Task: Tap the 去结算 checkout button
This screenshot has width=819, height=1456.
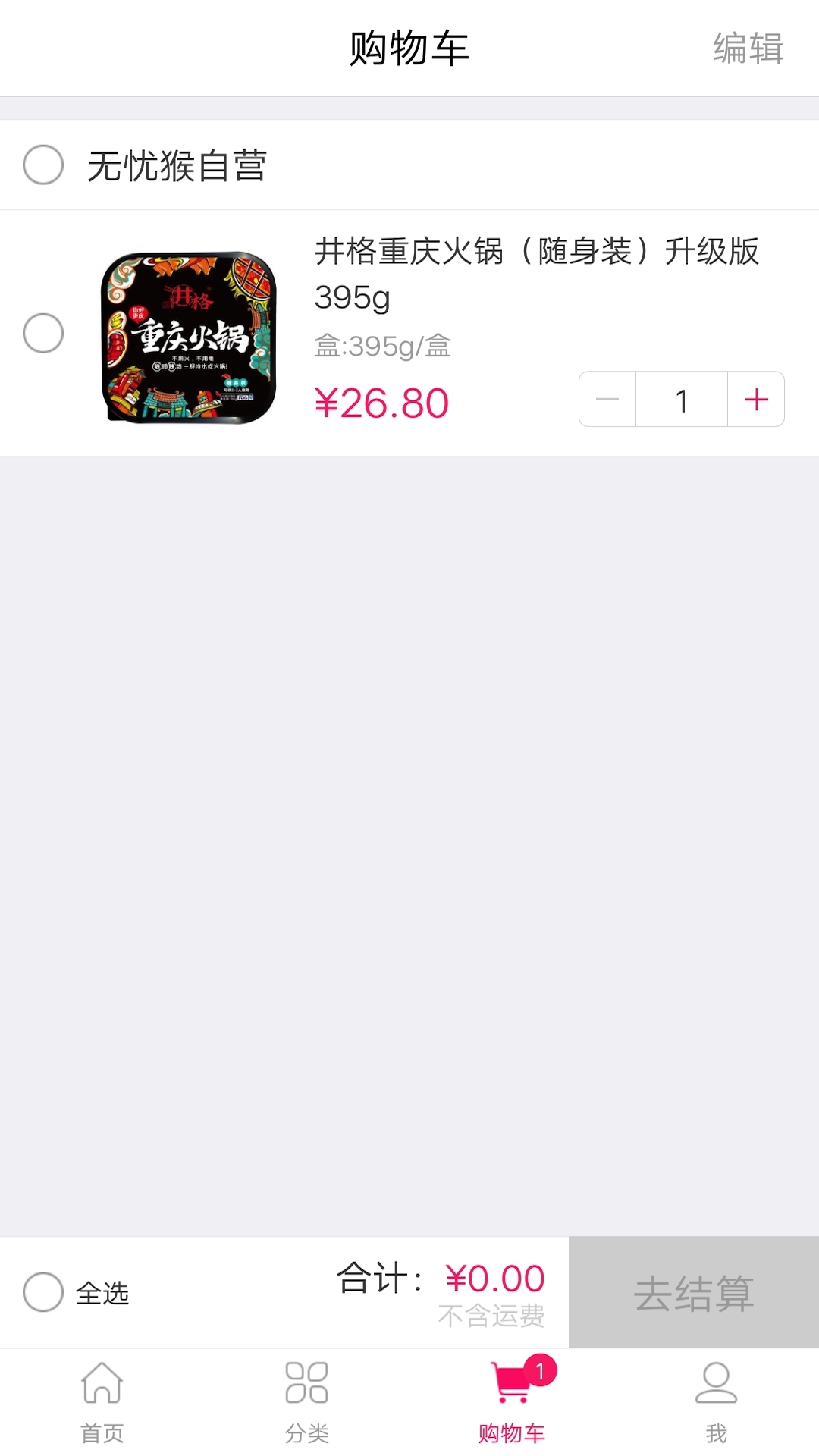Action: tap(694, 1292)
